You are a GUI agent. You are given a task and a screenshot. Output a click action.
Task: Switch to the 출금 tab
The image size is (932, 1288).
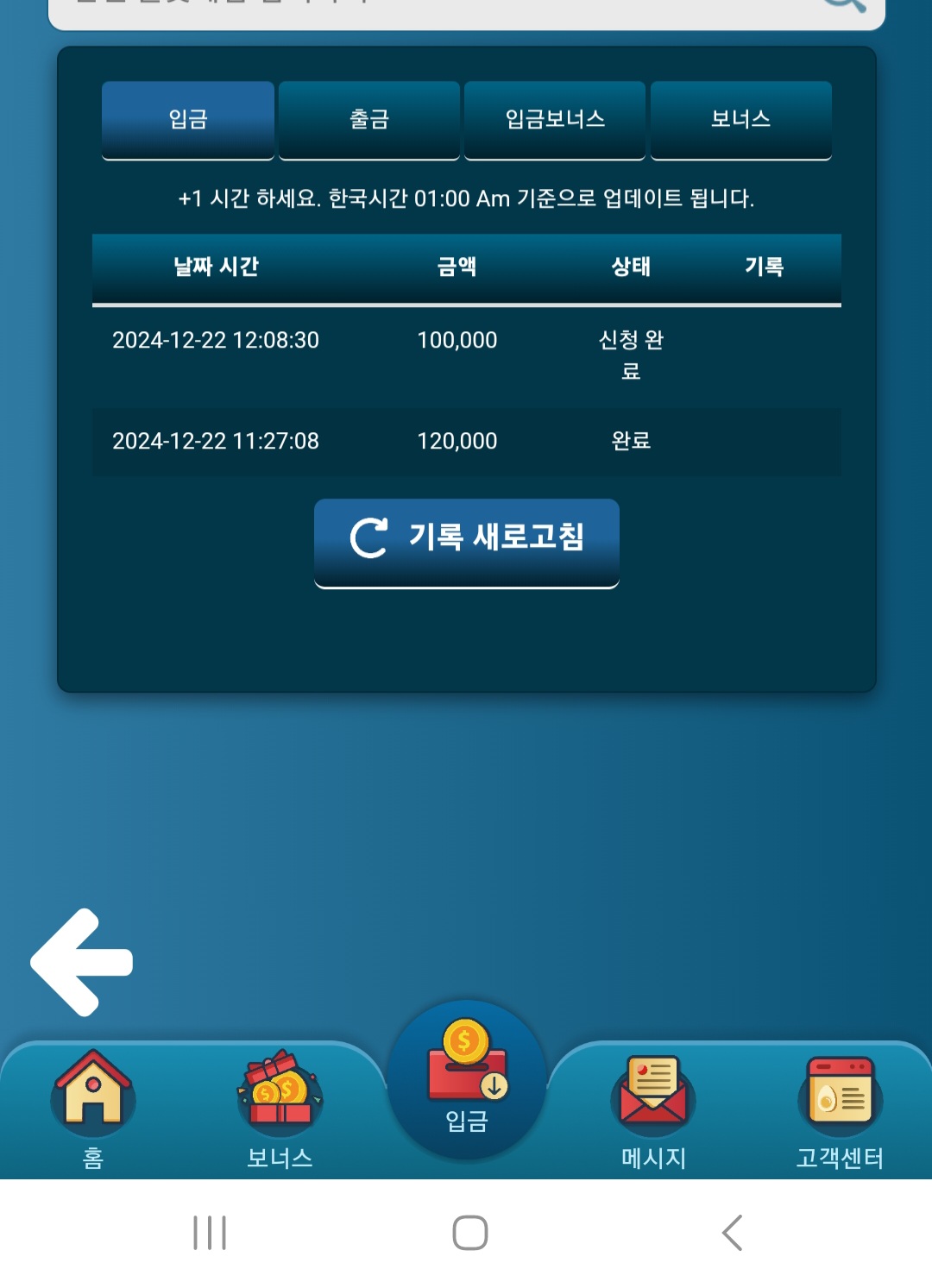pyautogui.click(x=369, y=119)
